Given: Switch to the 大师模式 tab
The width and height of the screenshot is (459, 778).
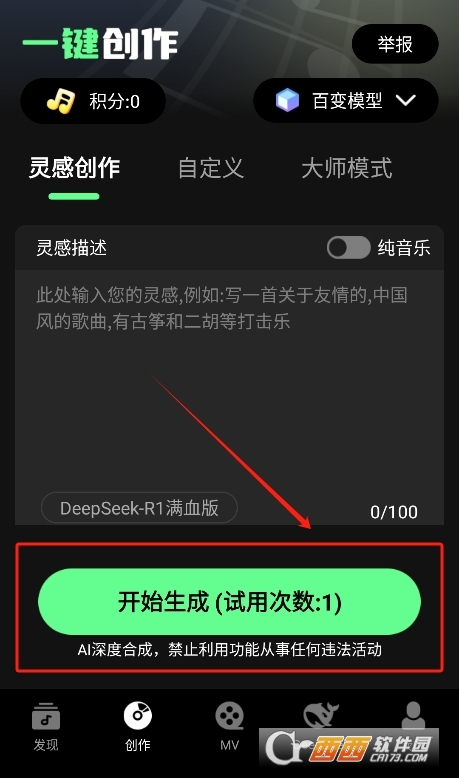Looking at the screenshot, I should 346,168.
